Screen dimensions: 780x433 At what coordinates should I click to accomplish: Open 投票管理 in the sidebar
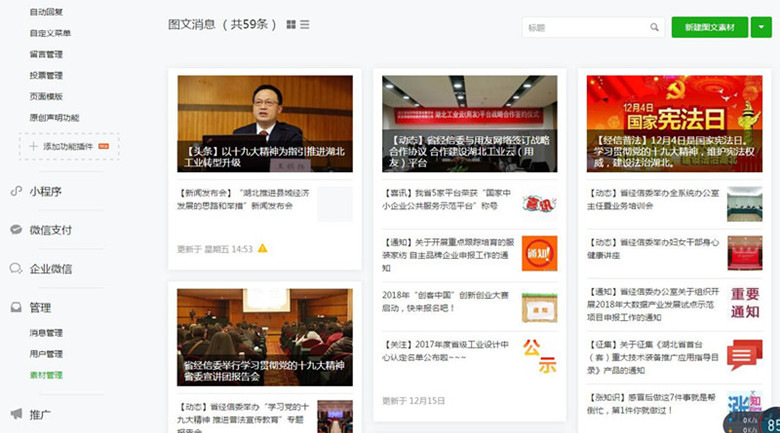point(47,75)
